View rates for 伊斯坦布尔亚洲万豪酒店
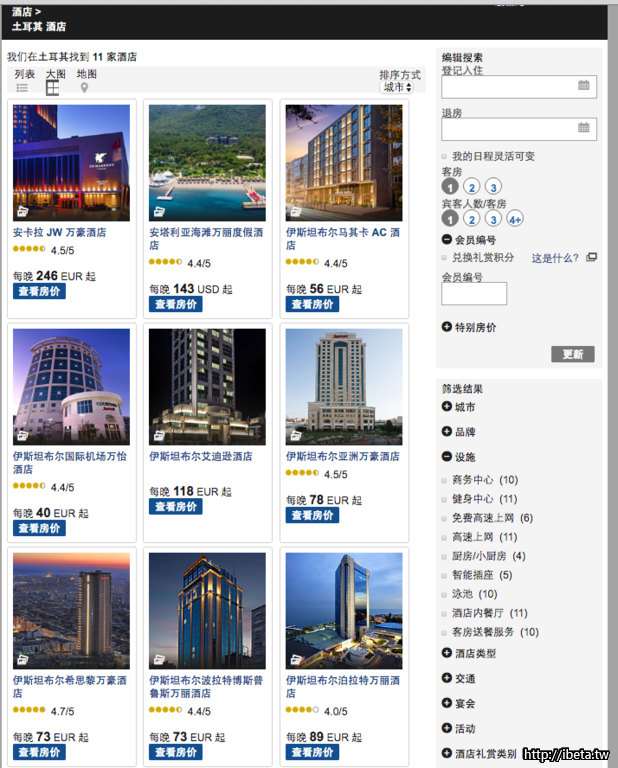Viewport: 618px width, 768px height. tap(312, 515)
